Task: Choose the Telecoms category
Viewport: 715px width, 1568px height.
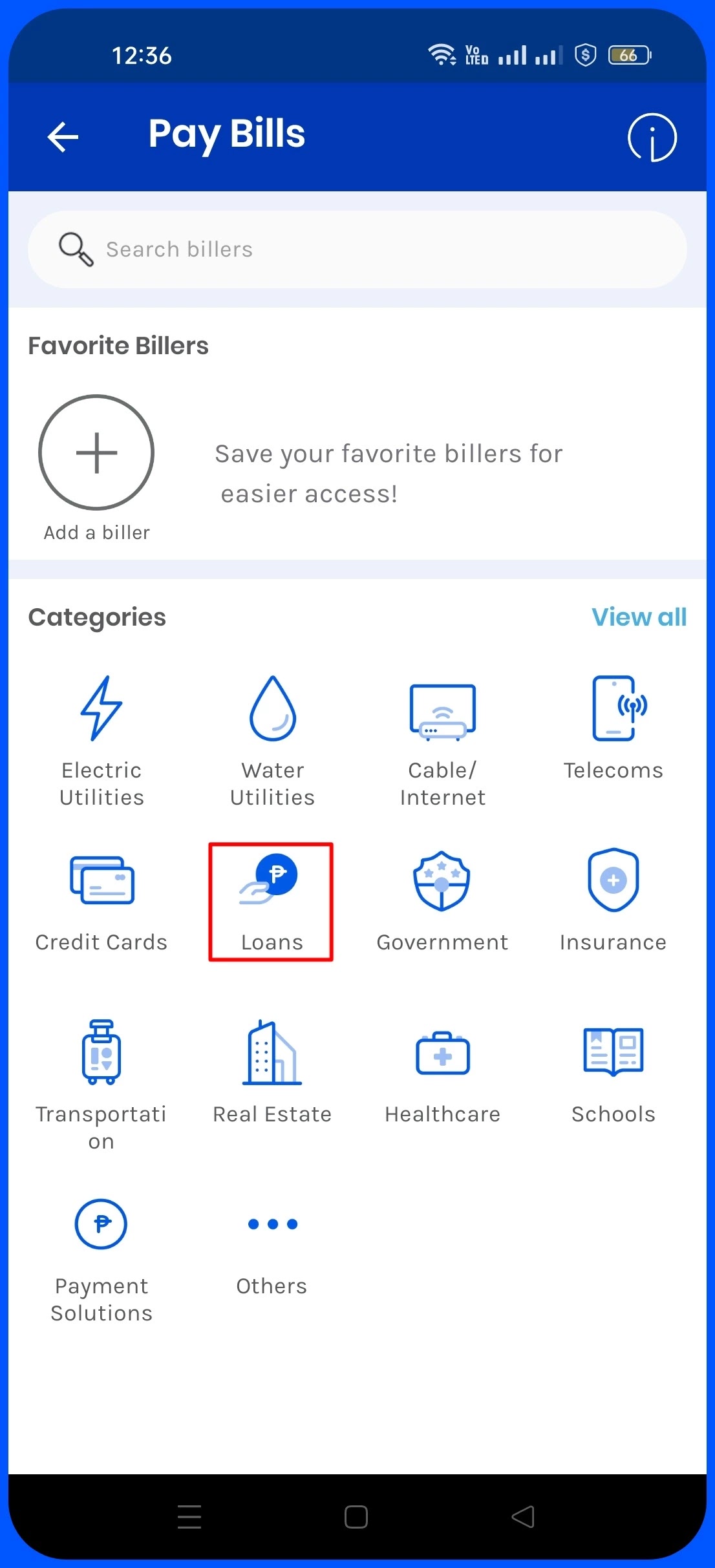Action: pyautogui.click(x=613, y=728)
